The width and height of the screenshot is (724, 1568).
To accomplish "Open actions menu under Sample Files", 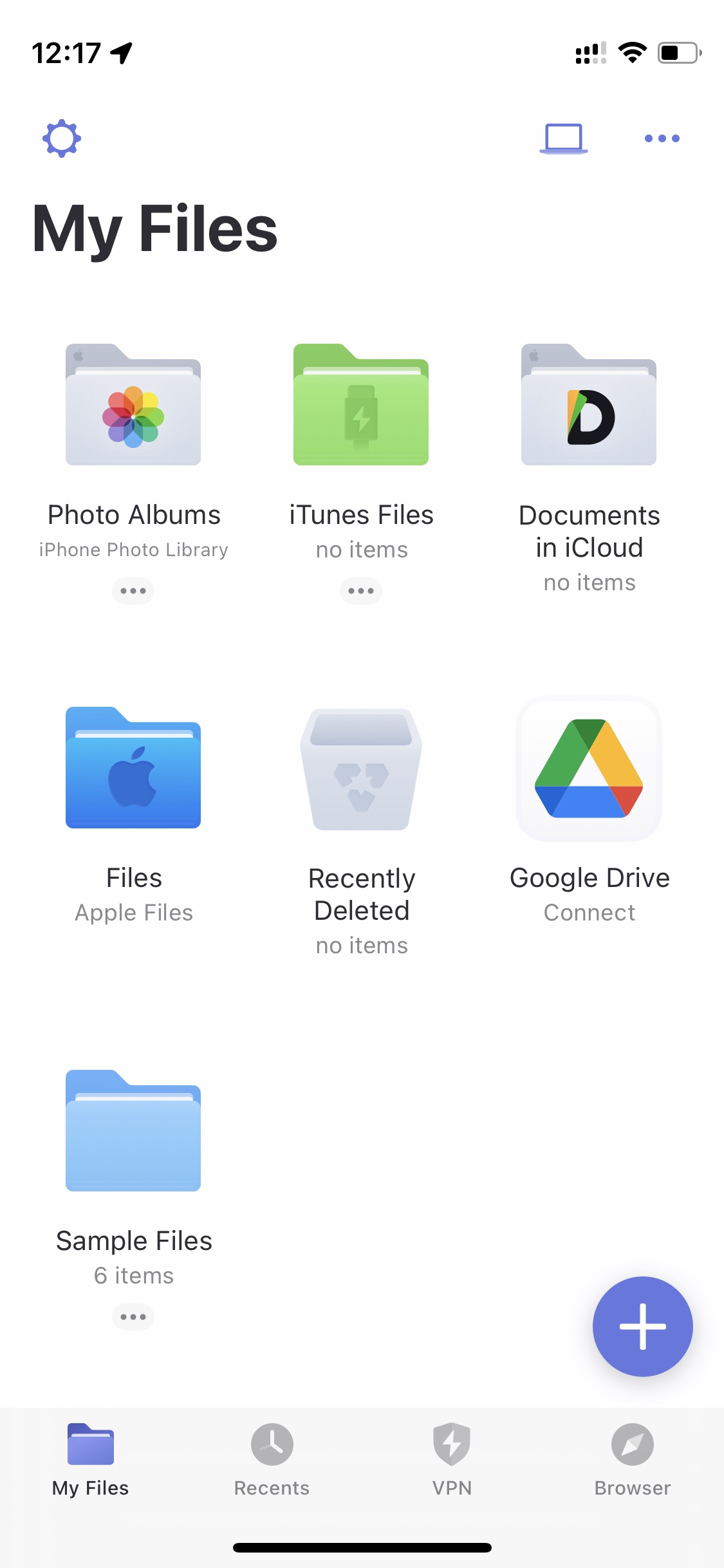I will (133, 1316).
